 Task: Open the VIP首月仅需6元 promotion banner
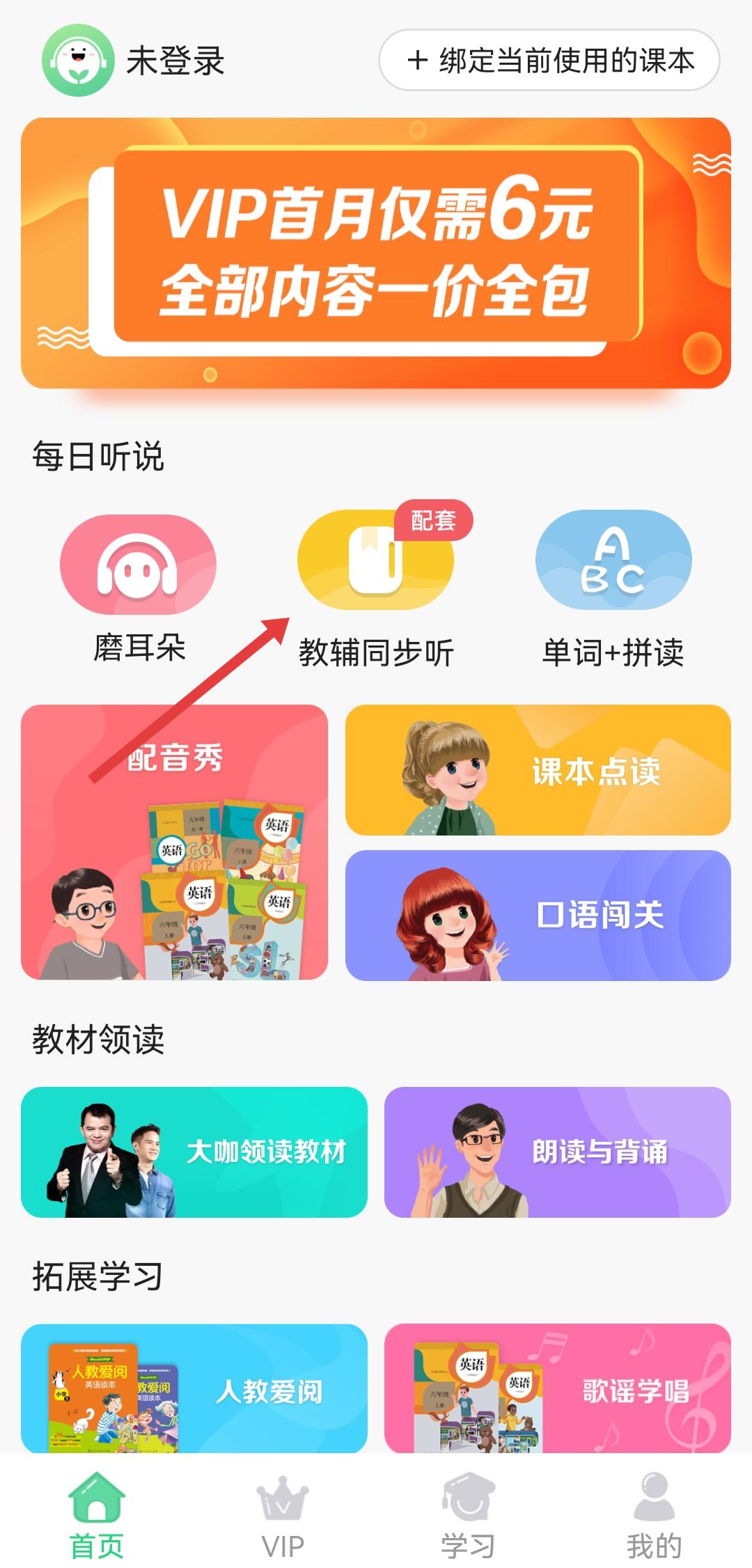point(376,252)
